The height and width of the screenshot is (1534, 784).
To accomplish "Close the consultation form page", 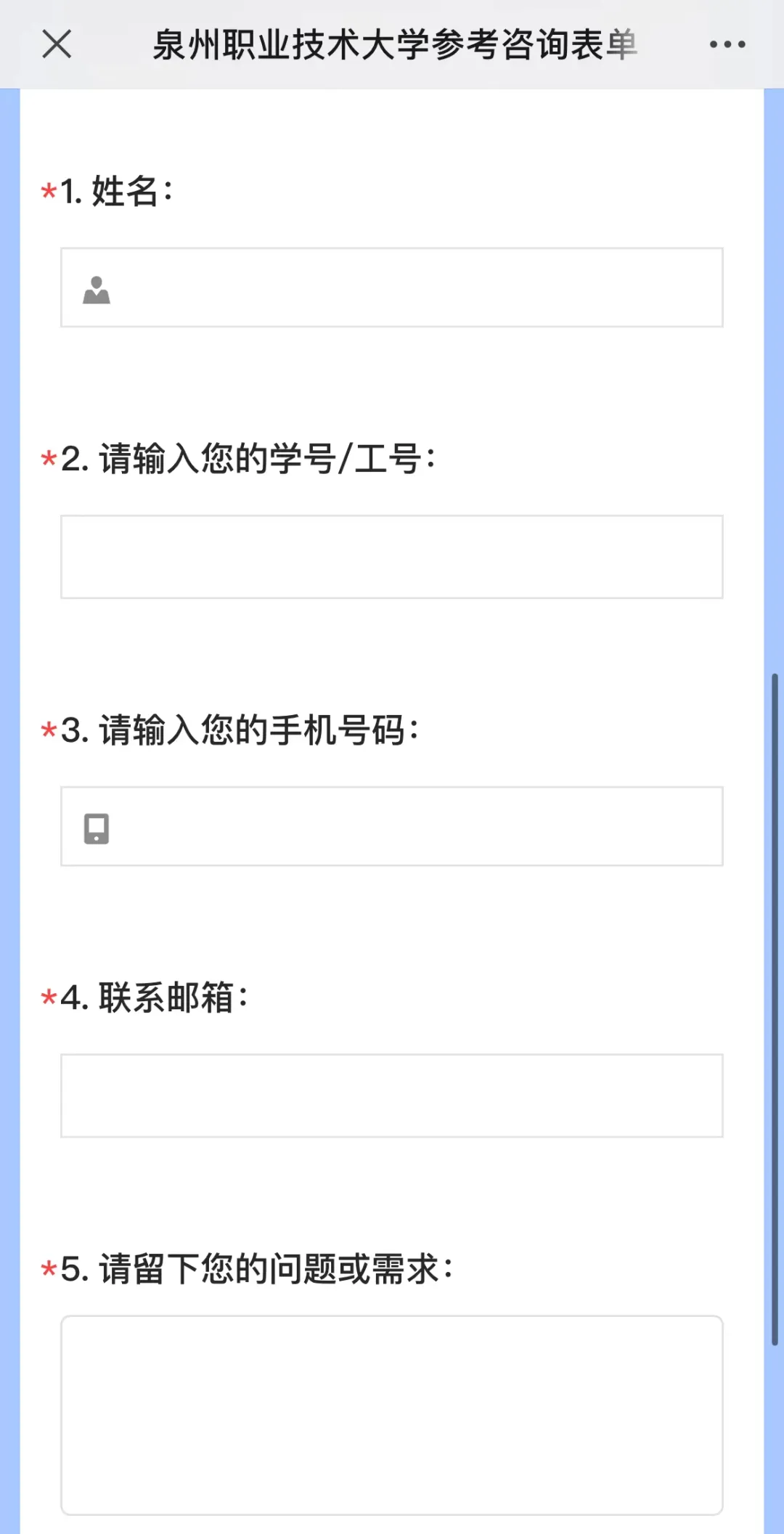I will tap(57, 44).
